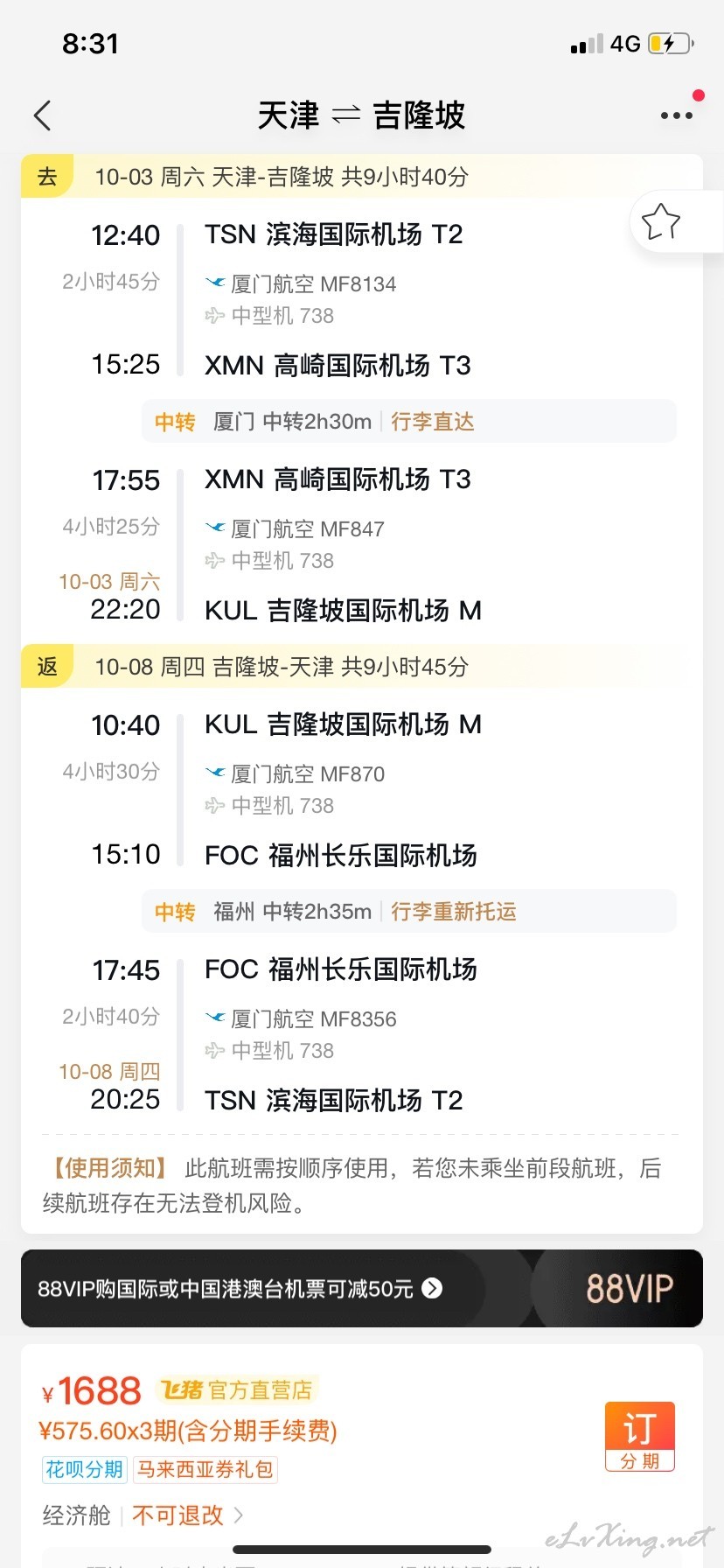
Task: Open the 88VIP discount banner
Action: coord(362,1288)
